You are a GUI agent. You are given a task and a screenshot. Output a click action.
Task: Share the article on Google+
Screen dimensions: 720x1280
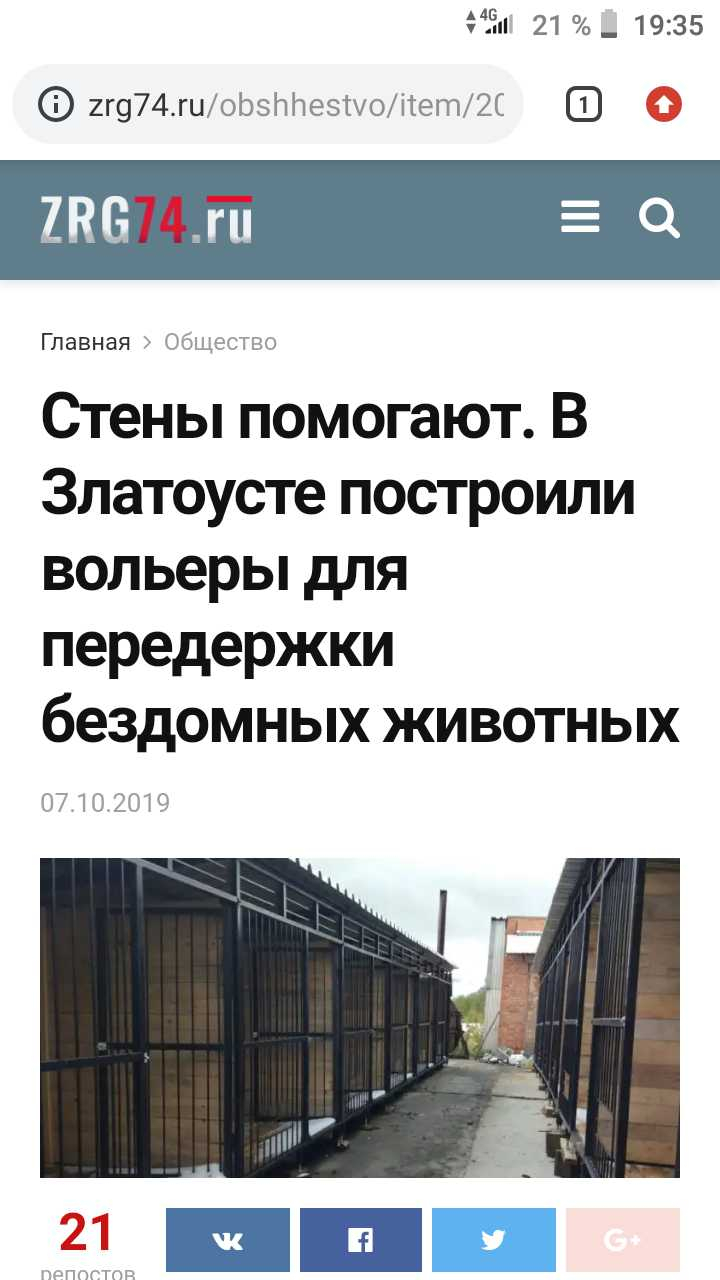tap(623, 1240)
